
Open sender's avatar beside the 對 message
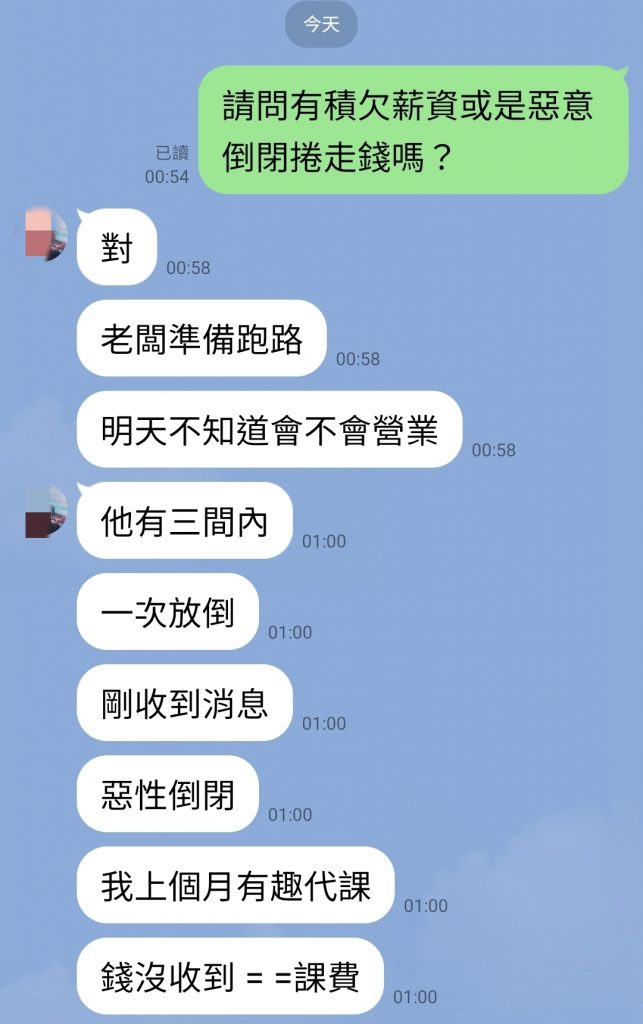(46, 234)
